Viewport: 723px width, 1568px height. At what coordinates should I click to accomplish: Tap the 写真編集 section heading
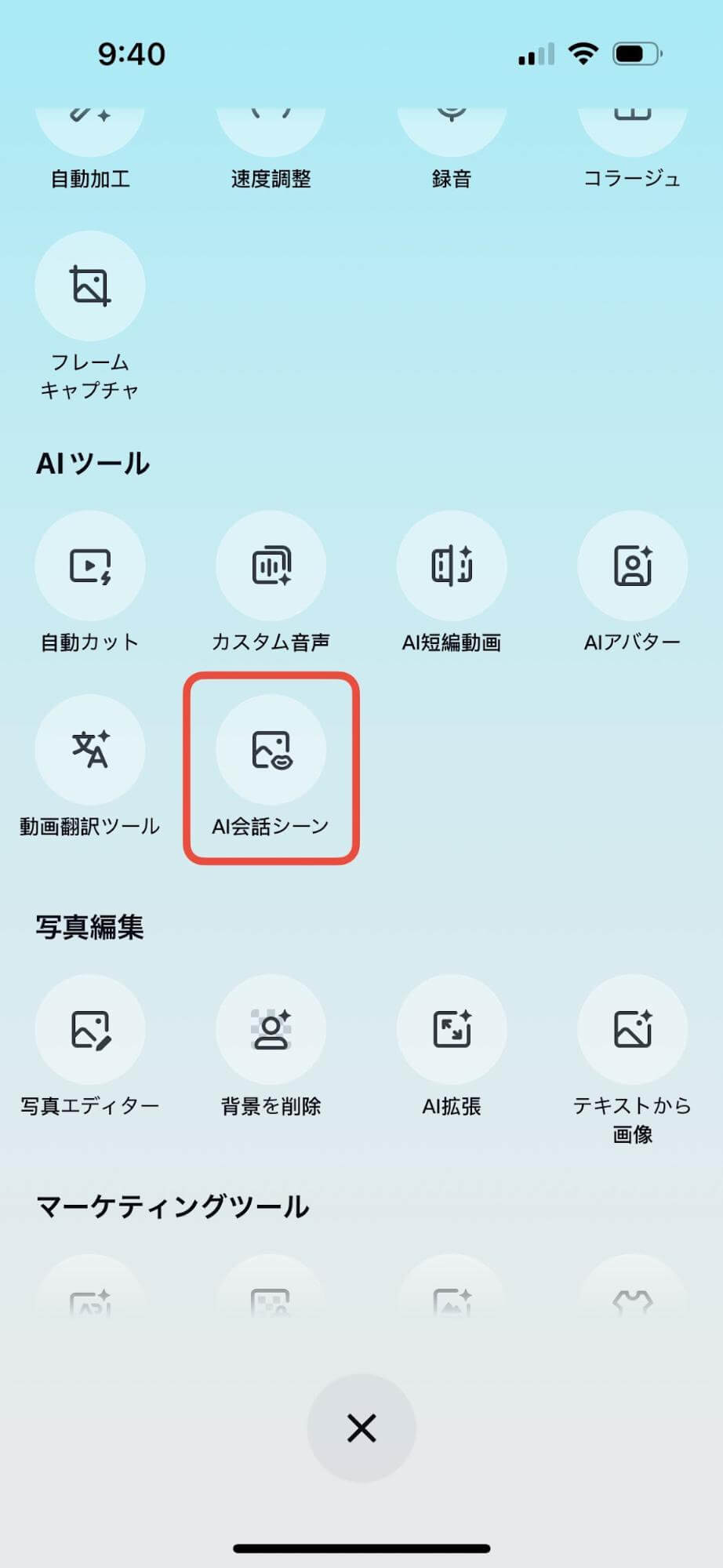(89, 927)
